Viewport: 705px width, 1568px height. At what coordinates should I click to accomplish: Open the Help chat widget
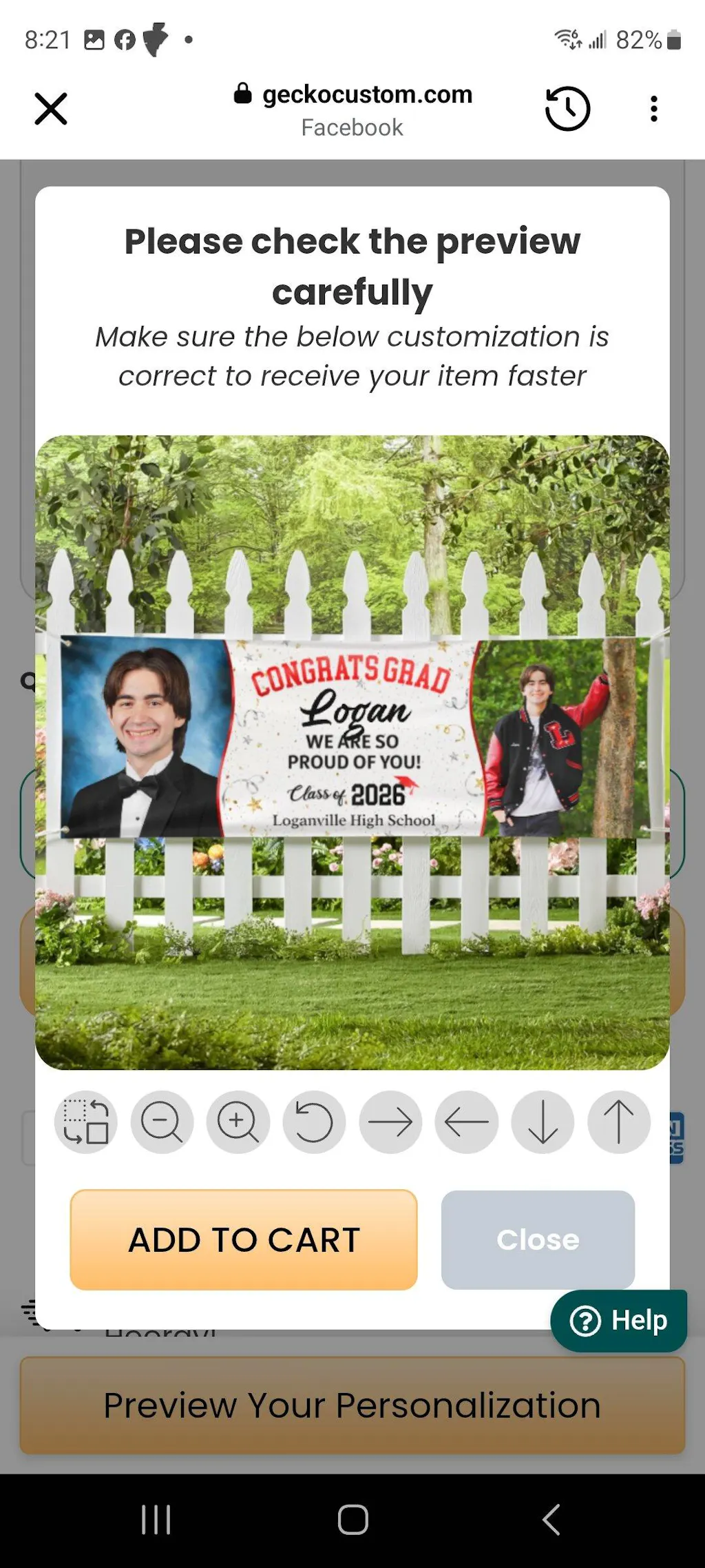(618, 1320)
